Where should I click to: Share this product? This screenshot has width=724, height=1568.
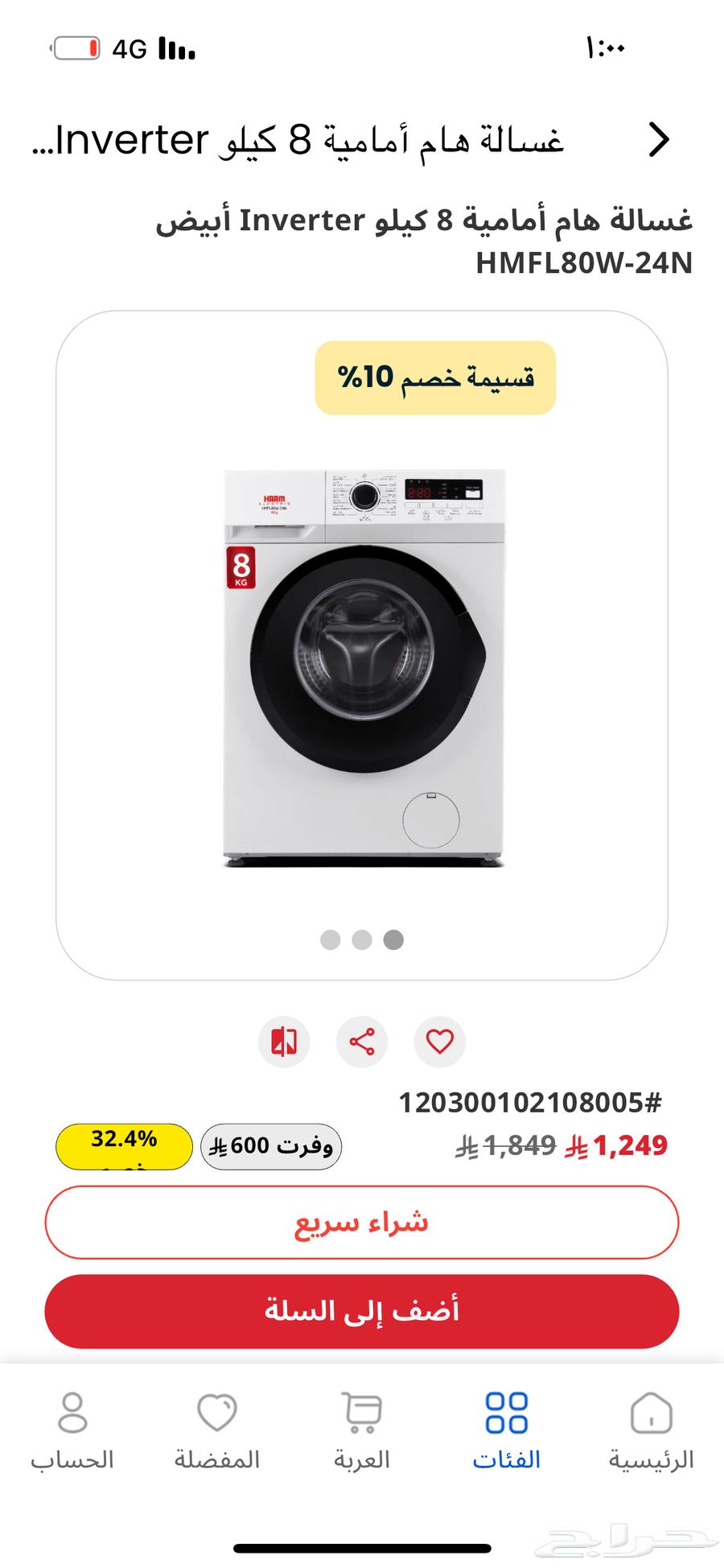coord(362,1042)
